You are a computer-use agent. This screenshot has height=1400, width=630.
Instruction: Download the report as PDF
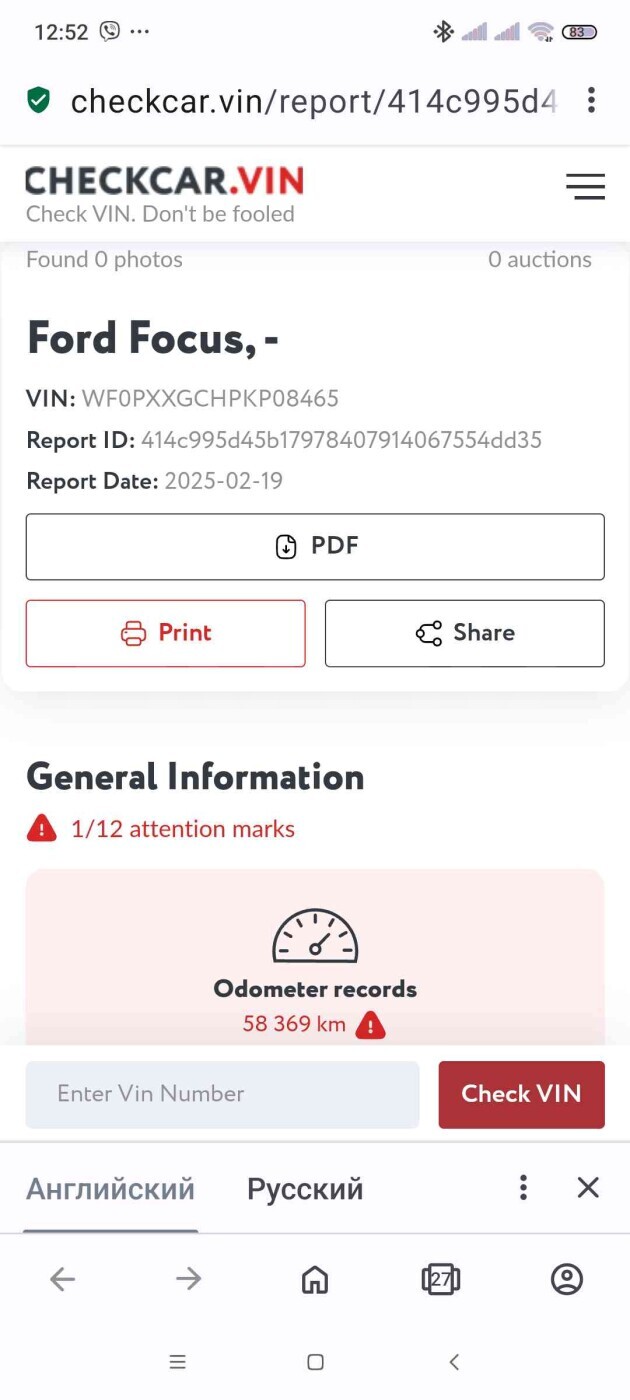[315, 547]
